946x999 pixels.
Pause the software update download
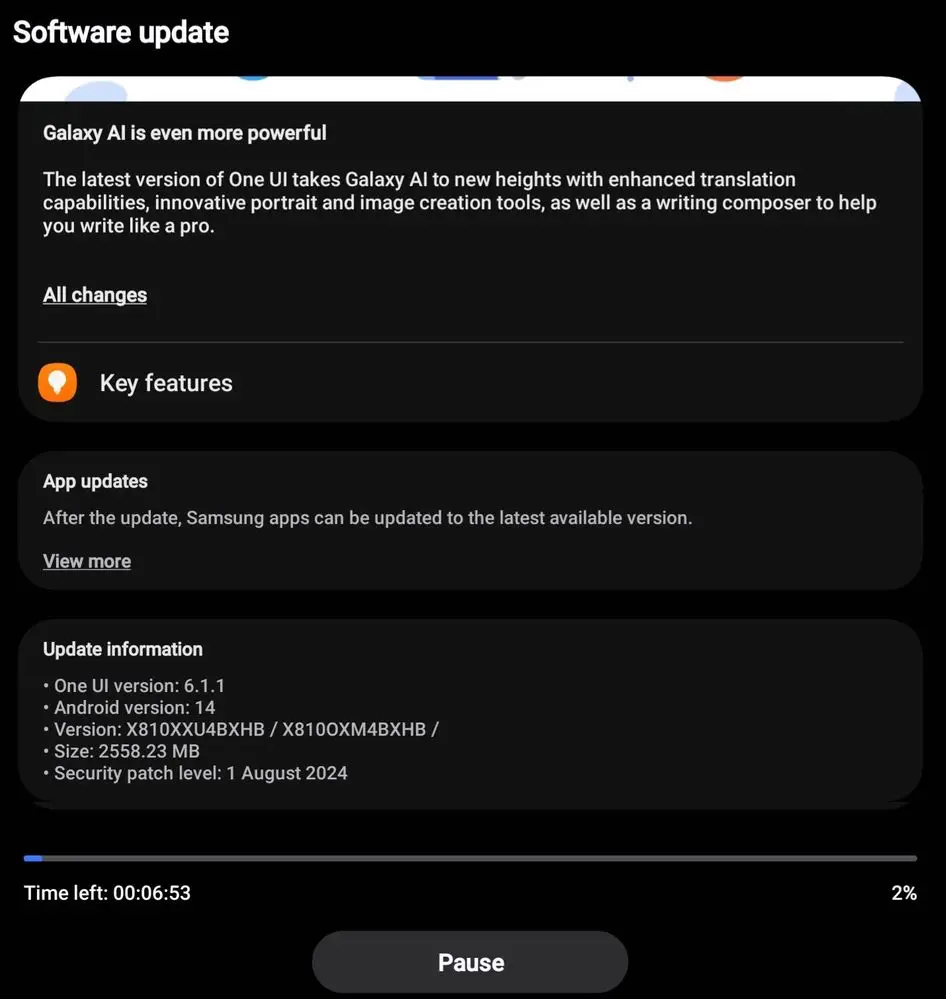tap(470, 962)
